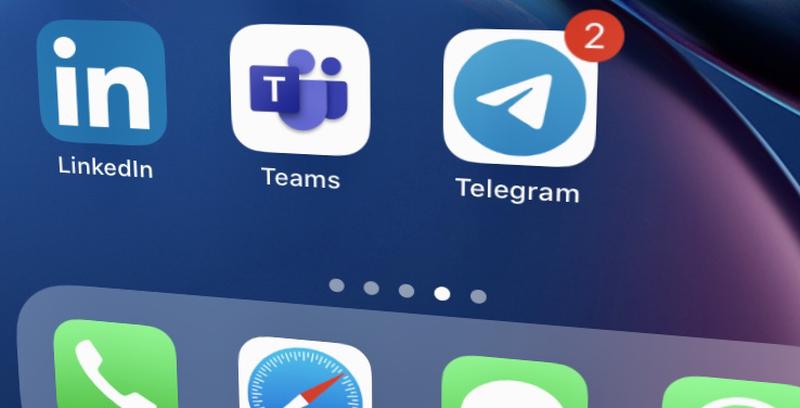800x408 pixels.
Task: Open the LinkedIn app
Action: pos(101,82)
